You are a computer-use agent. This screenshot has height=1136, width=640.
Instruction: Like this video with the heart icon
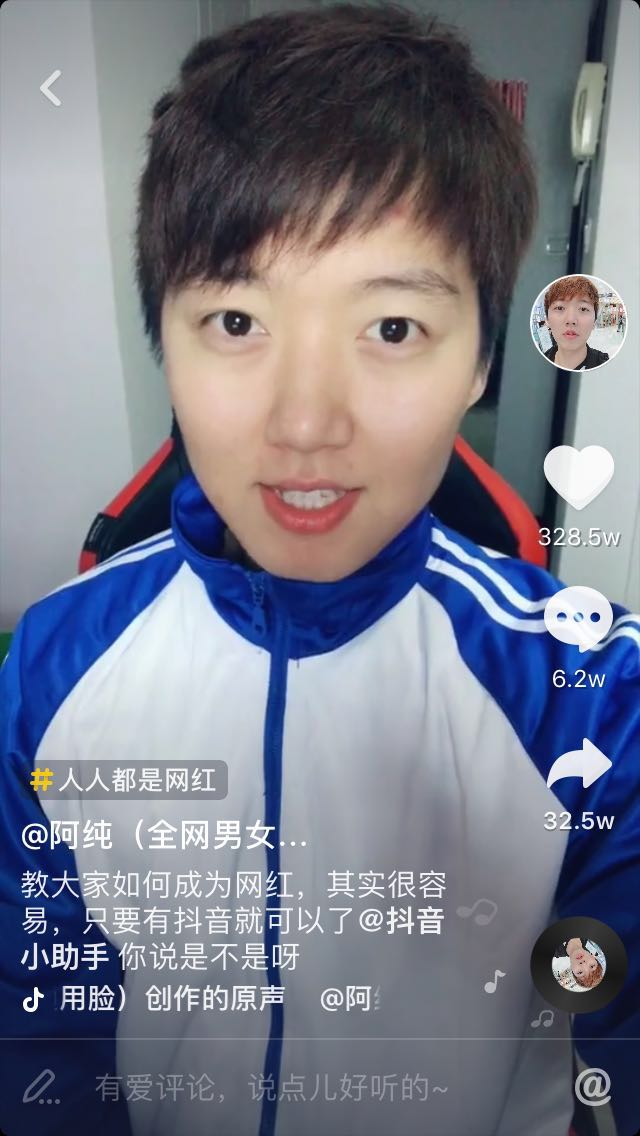[578, 477]
